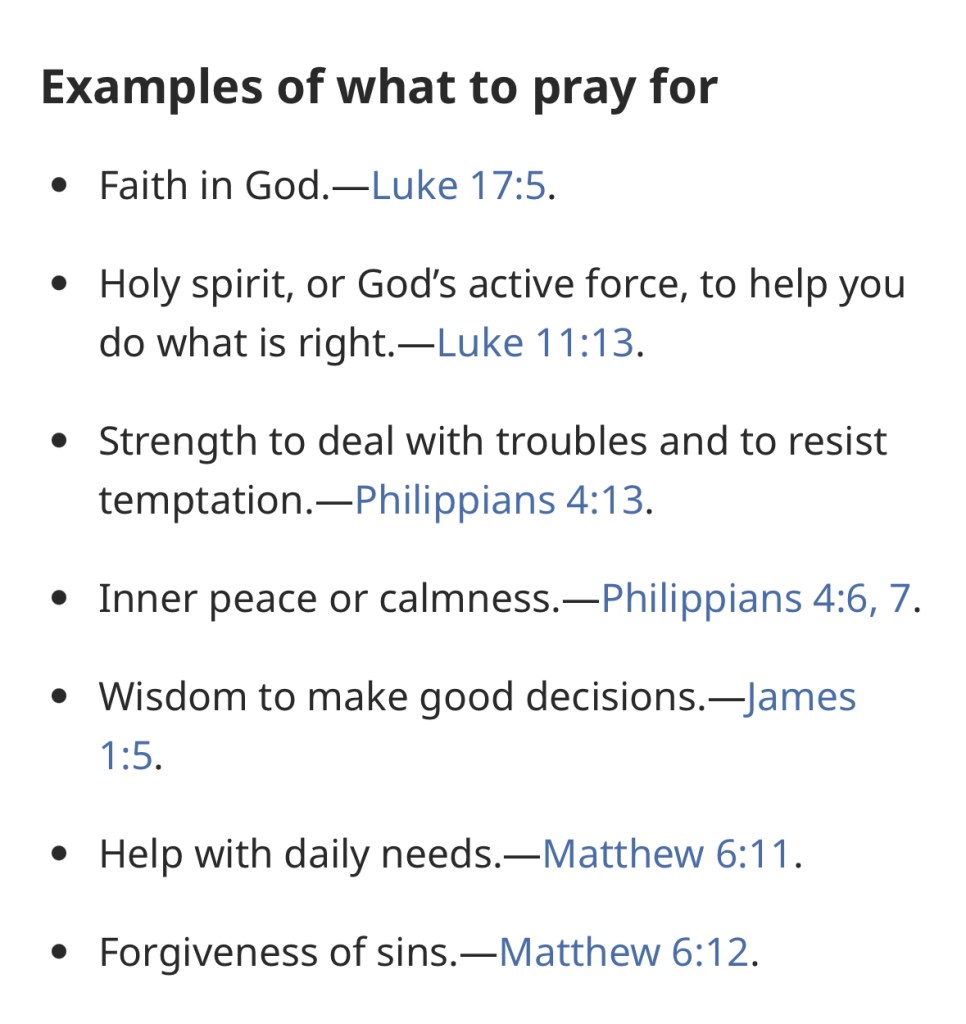View the Philippians 4:13 verse
Screen dimensions: 966x1024
[499, 500]
